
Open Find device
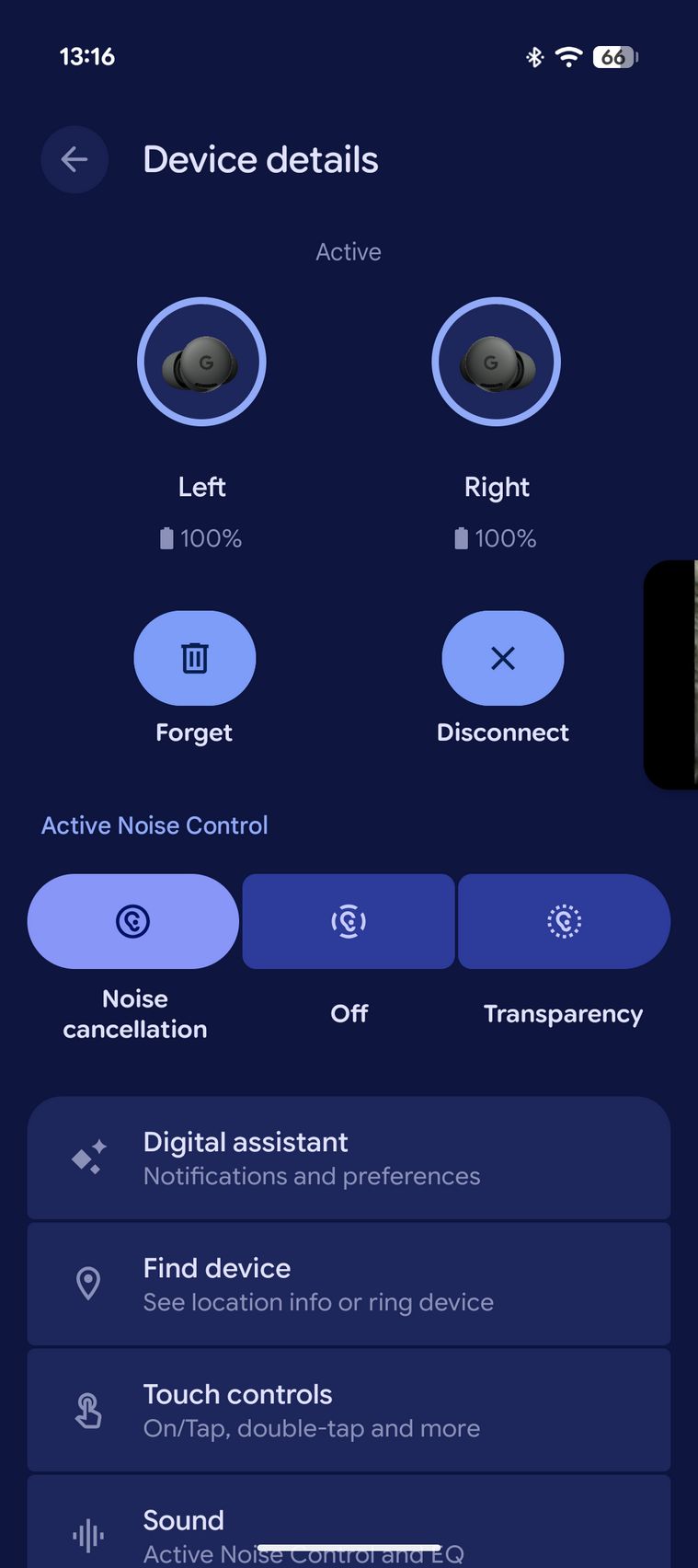tap(349, 1284)
